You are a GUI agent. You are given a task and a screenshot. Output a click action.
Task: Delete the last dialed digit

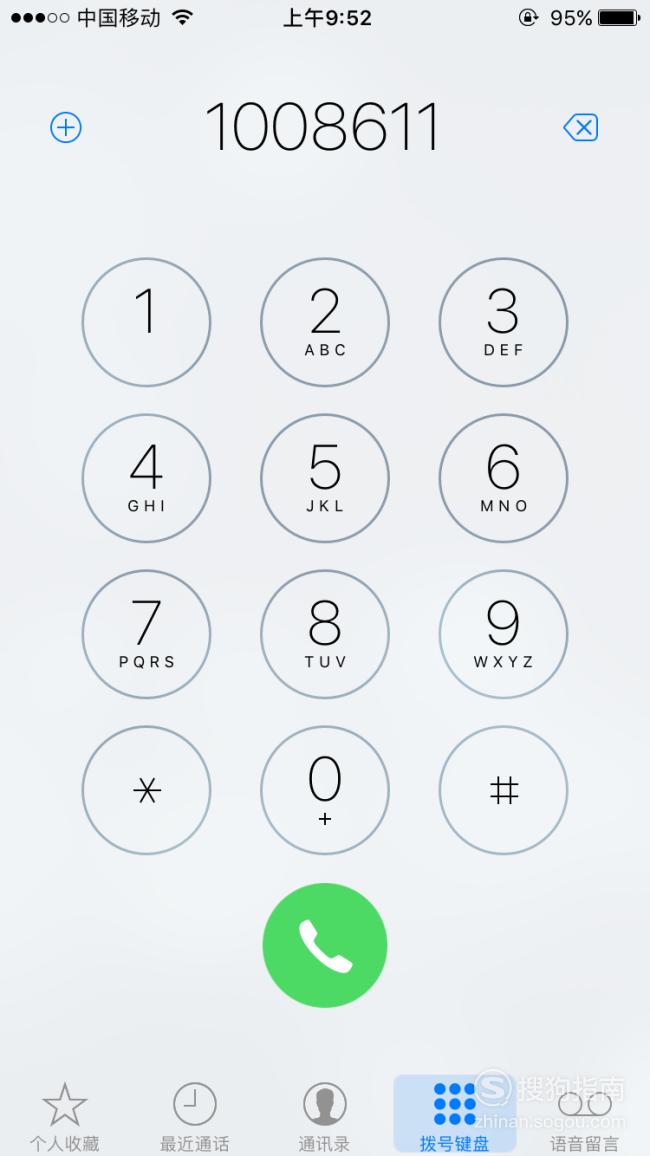[x=581, y=128]
